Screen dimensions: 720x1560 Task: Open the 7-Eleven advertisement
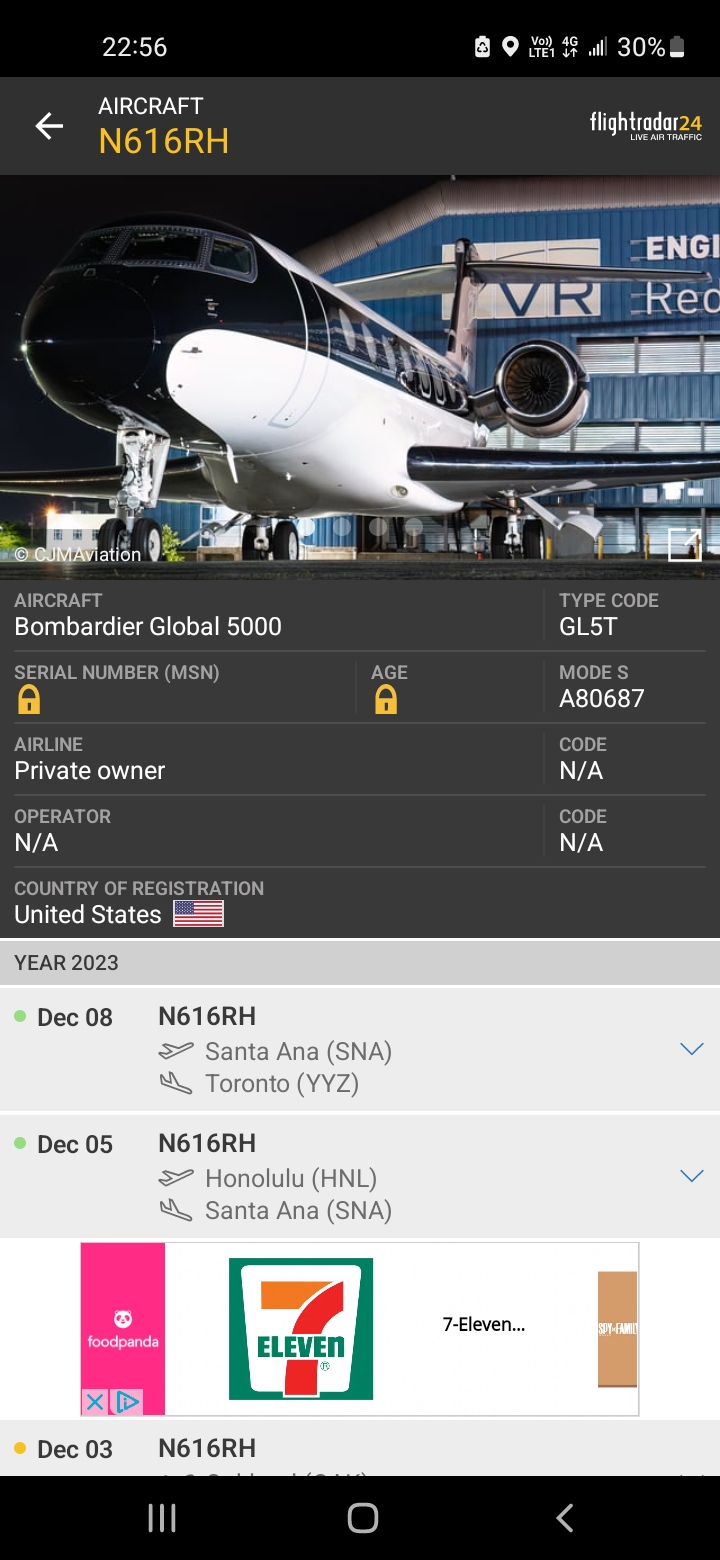(x=360, y=1328)
